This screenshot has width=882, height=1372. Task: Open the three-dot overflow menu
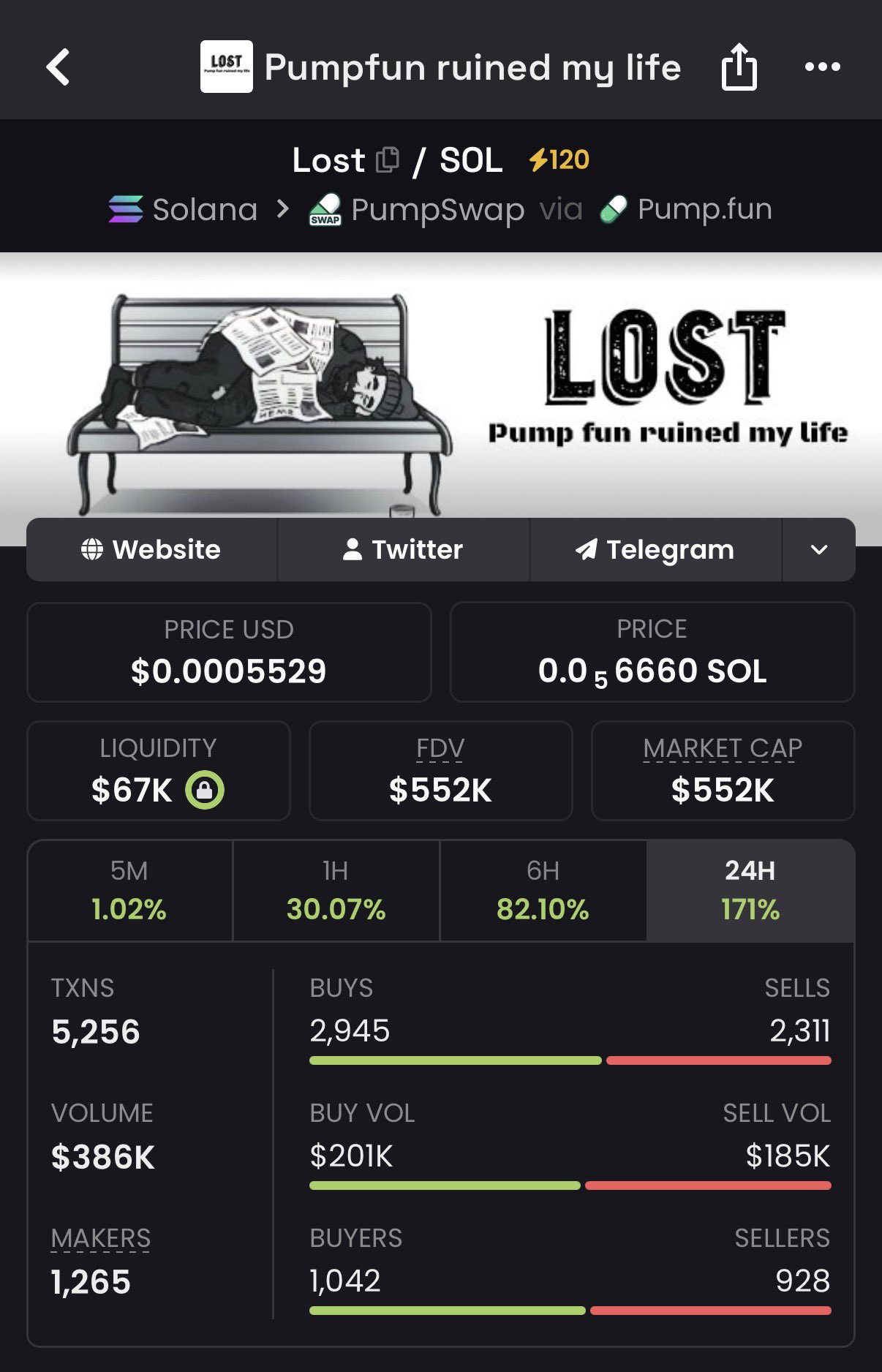click(x=822, y=67)
